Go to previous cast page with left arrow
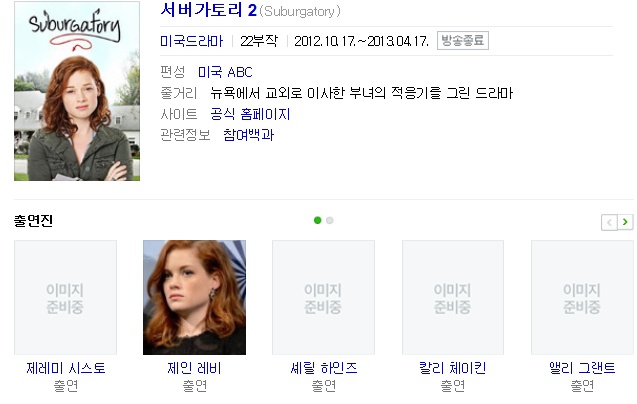Viewport: 637px width, 404px height. point(609,222)
